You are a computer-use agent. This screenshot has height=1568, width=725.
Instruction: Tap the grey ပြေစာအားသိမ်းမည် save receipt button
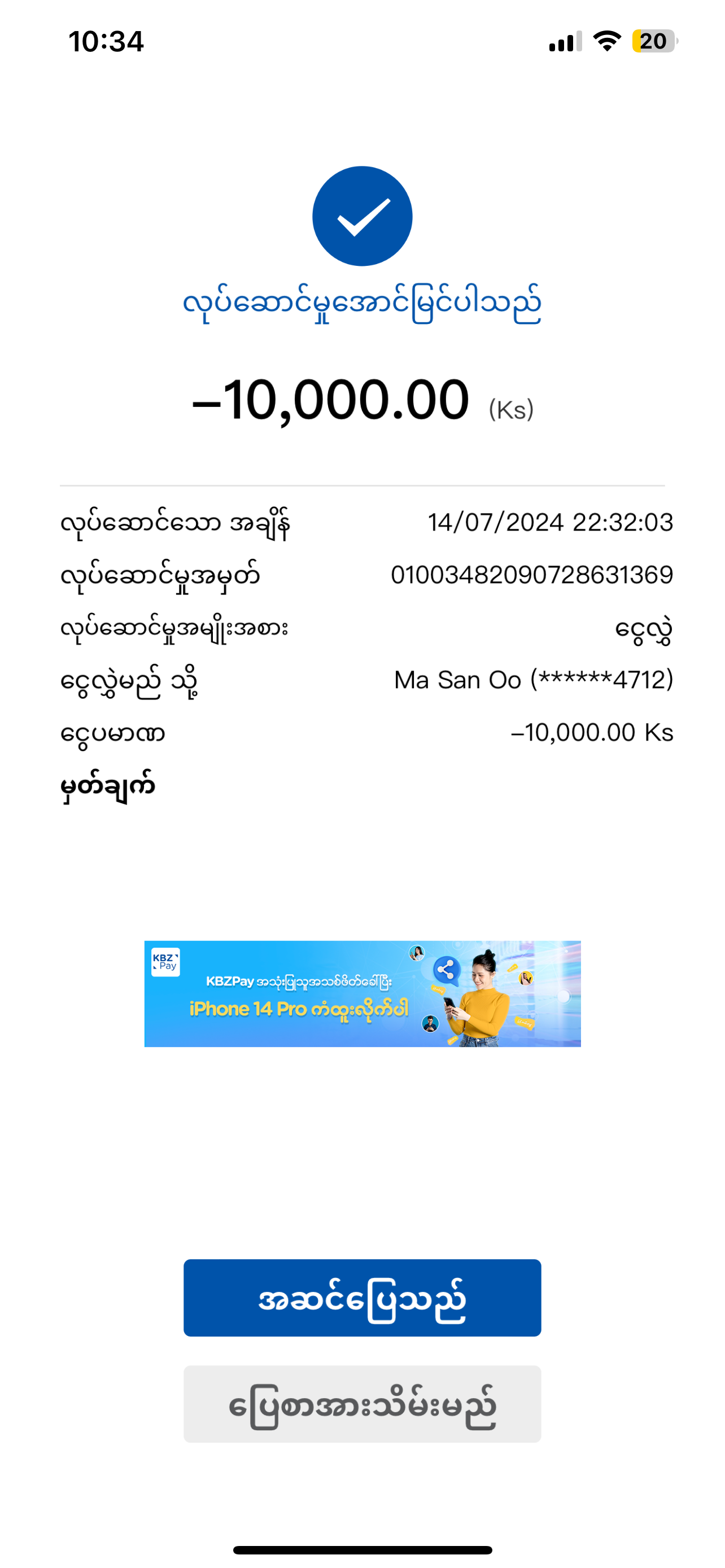[x=362, y=1404]
